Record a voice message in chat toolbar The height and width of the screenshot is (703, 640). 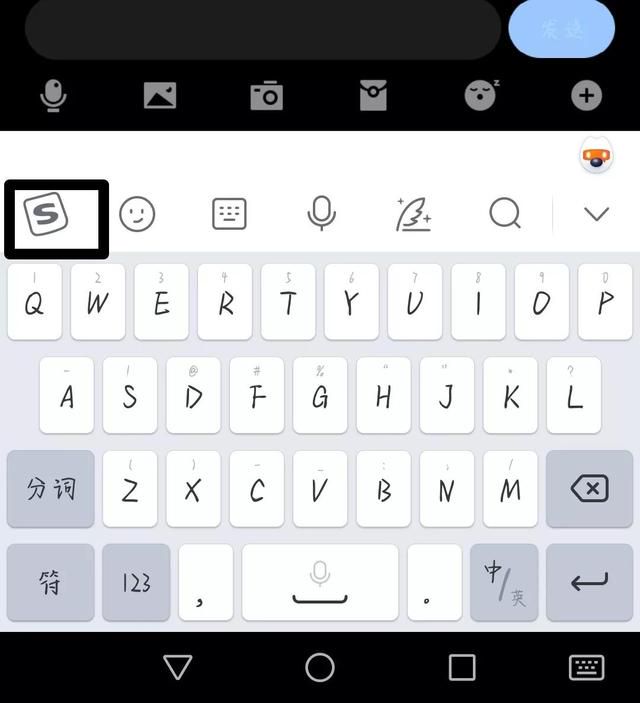[x=53, y=96]
